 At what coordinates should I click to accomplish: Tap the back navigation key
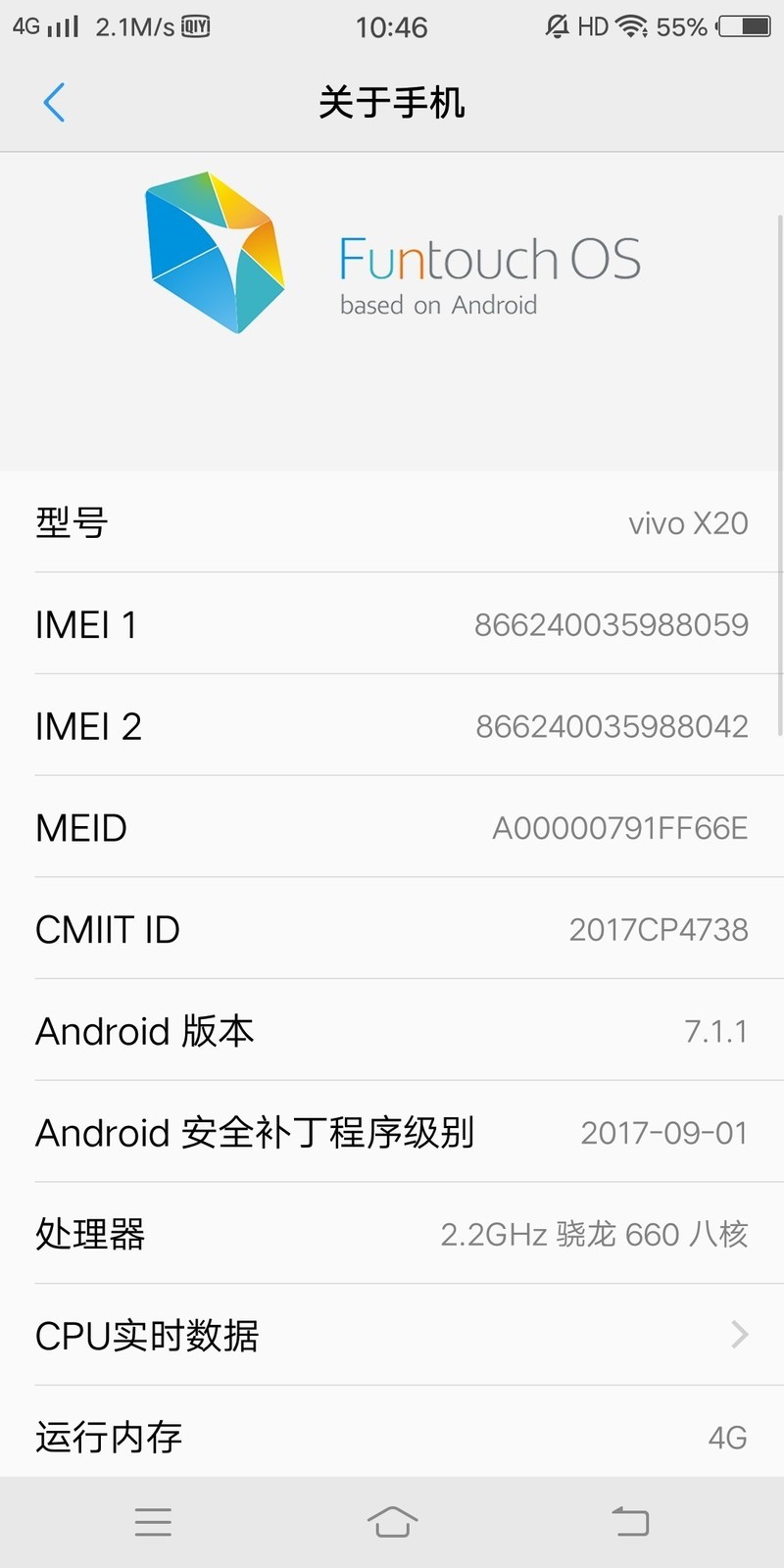pyautogui.click(x=632, y=1521)
